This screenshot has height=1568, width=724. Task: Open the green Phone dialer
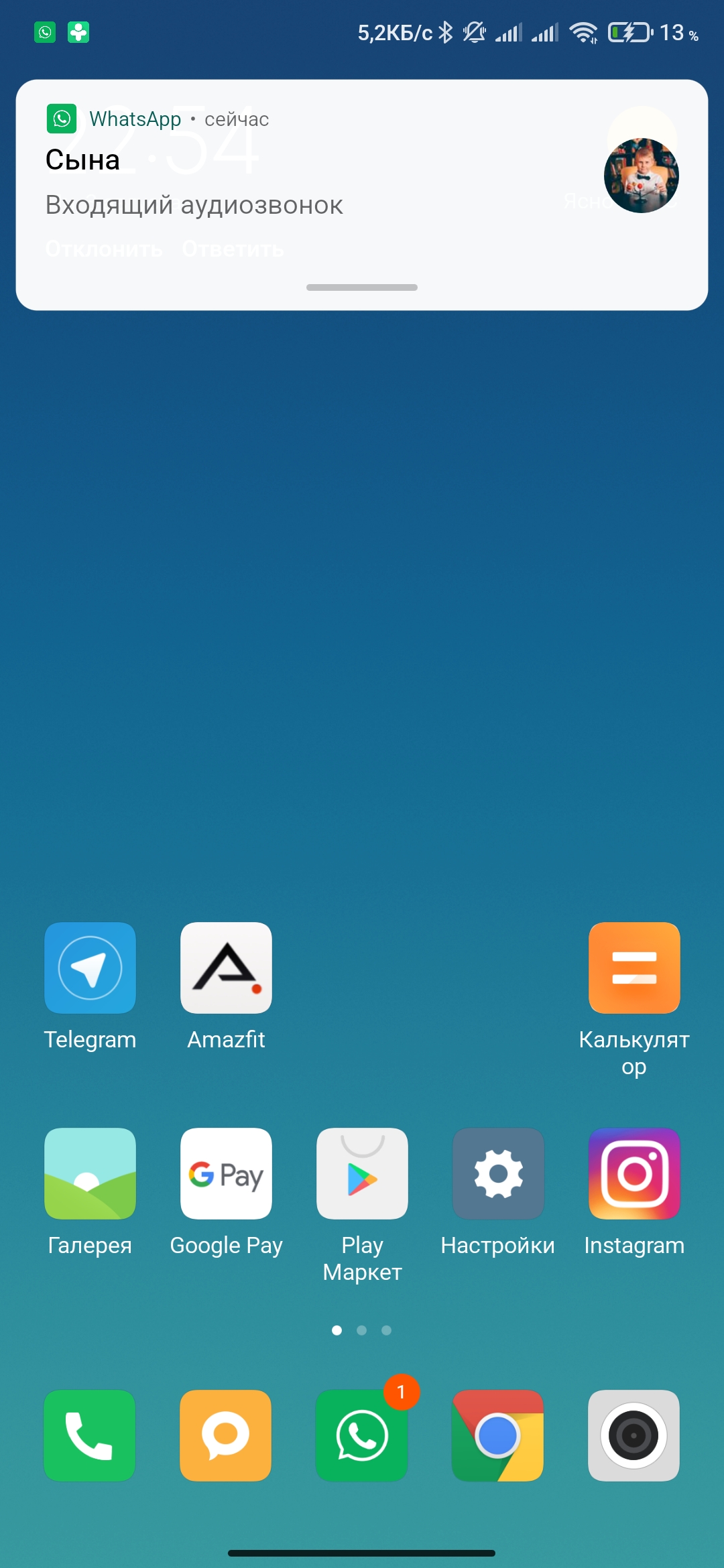point(90,1435)
